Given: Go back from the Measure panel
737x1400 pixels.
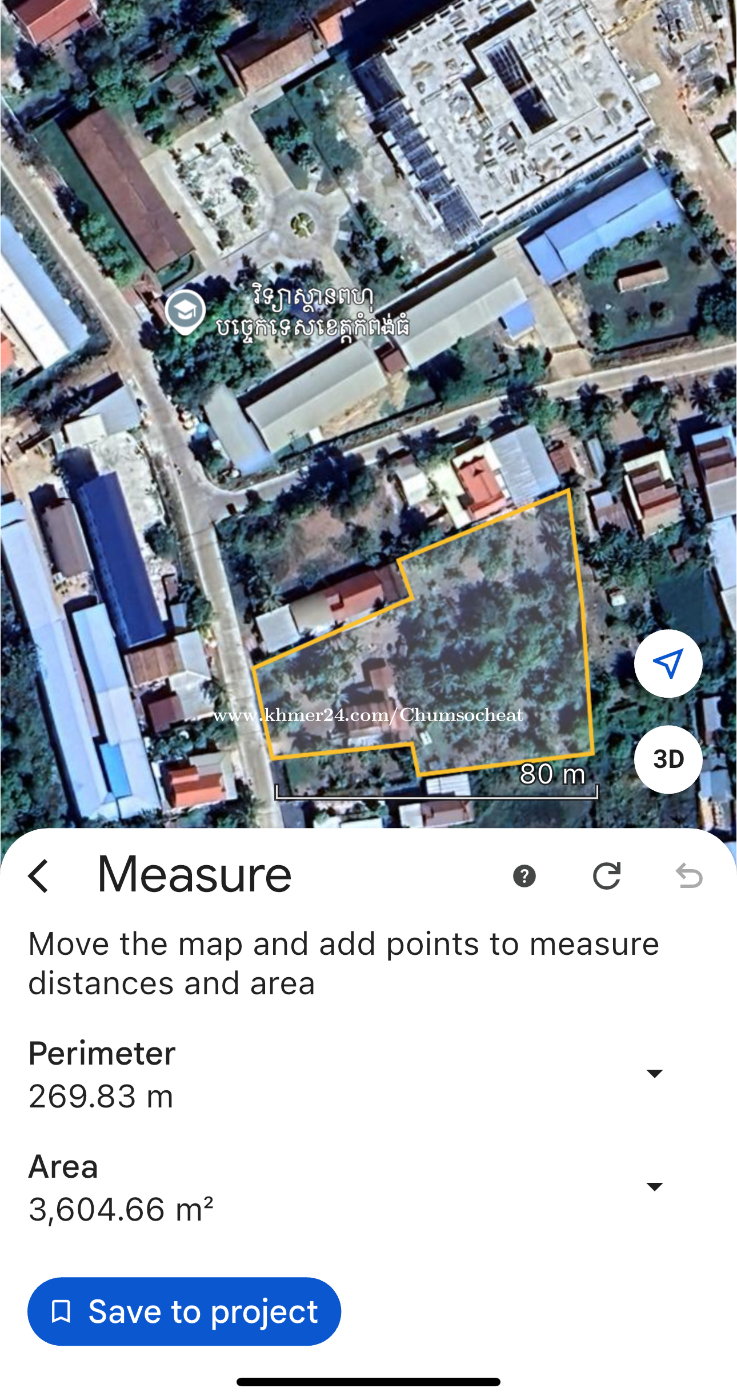Looking at the screenshot, I should (x=38, y=876).
